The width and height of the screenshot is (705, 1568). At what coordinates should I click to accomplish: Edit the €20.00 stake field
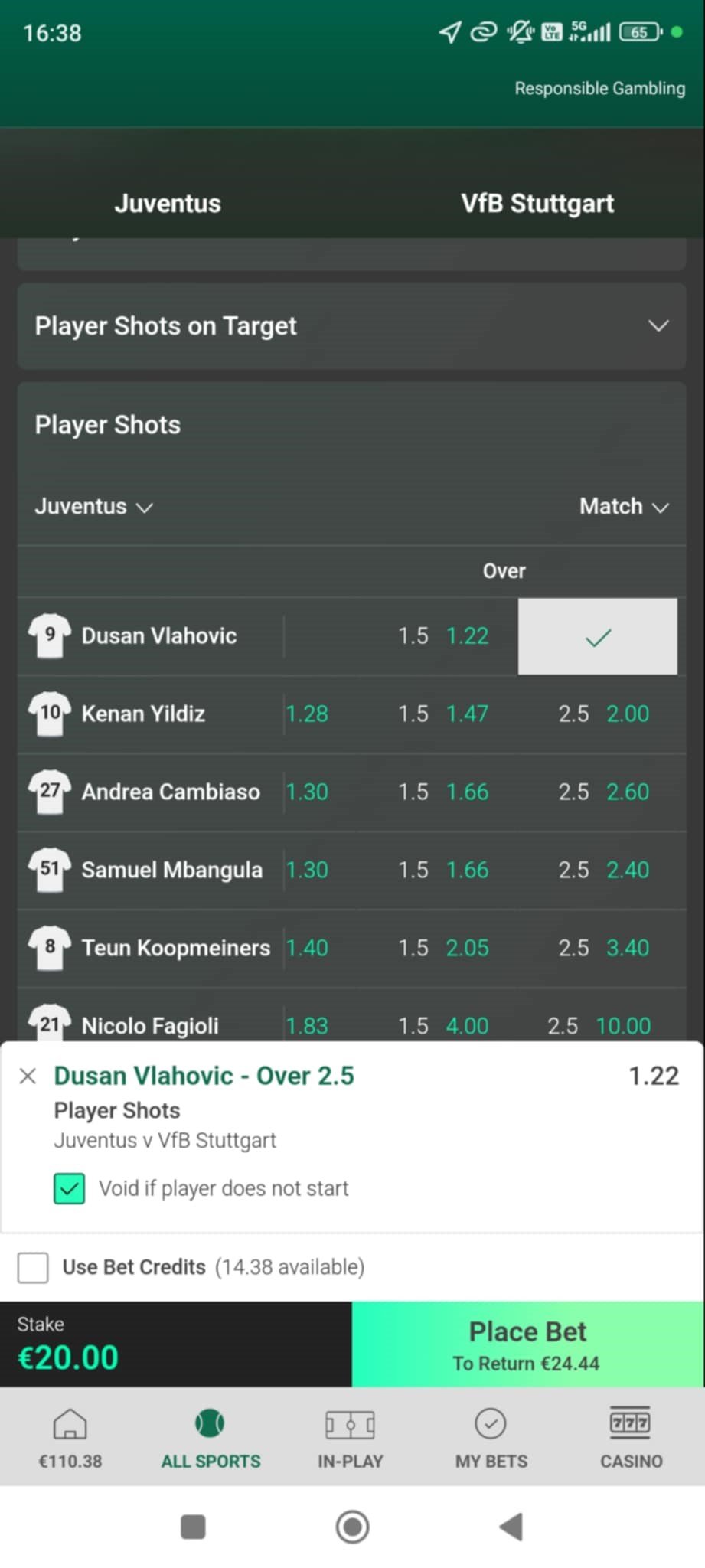[176, 1344]
